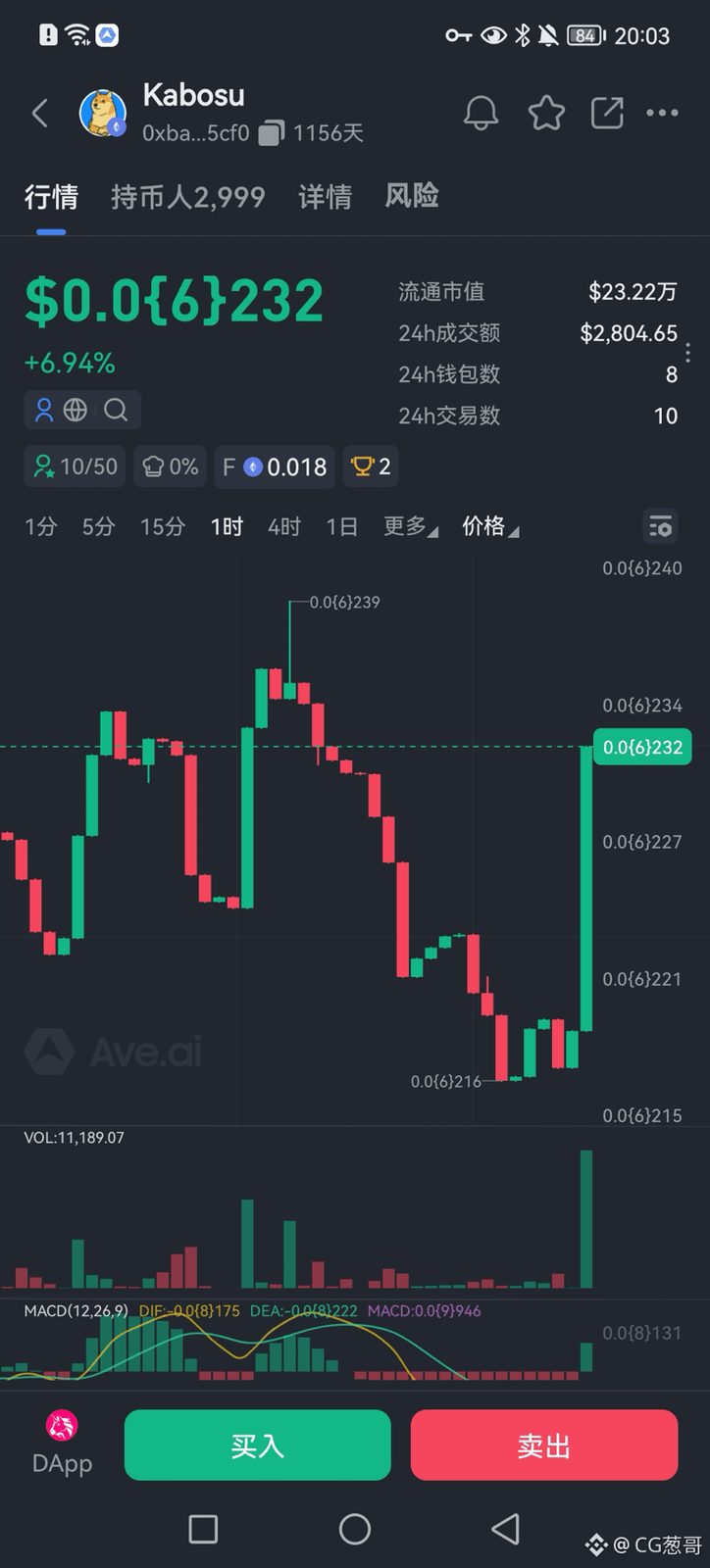Copy the contract address 0xba...5cf0
The height and width of the screenshot is (1568, 710).
pyautogui.click(x=272, y=133)
